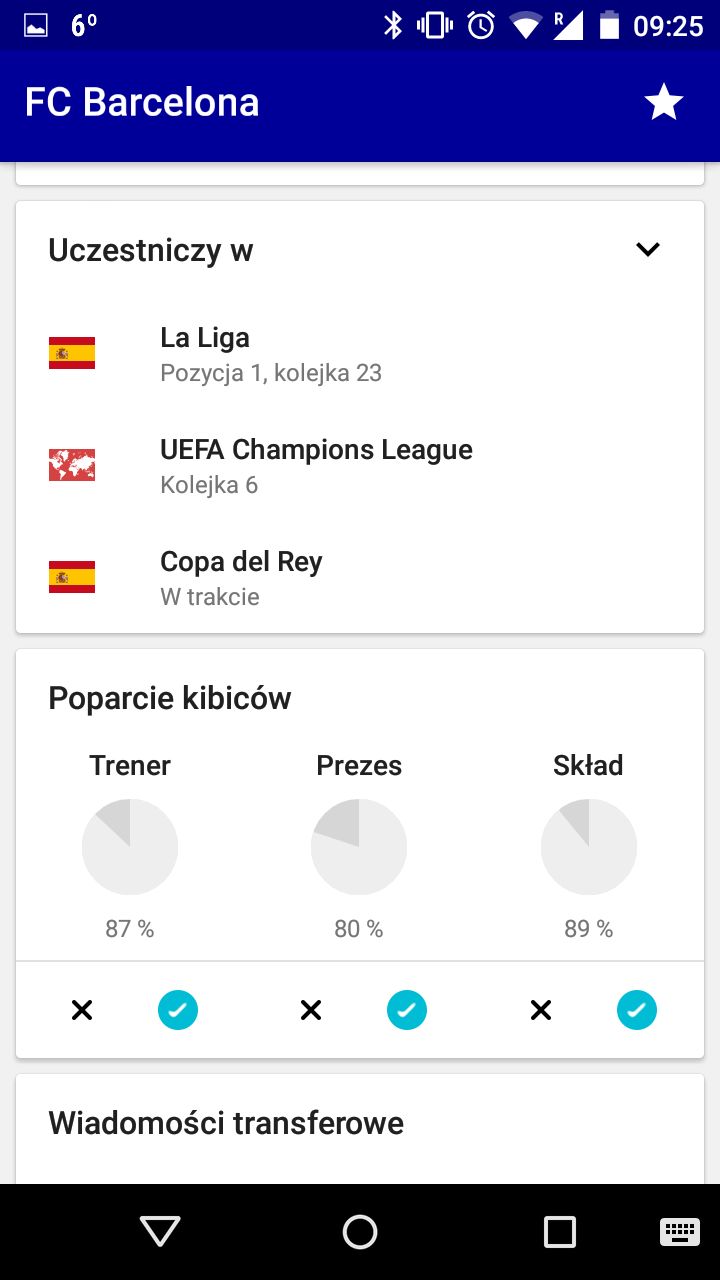Screen dimensions: 720x1280
Task: Vote against Trener with the X
Action: [82, 1010]
